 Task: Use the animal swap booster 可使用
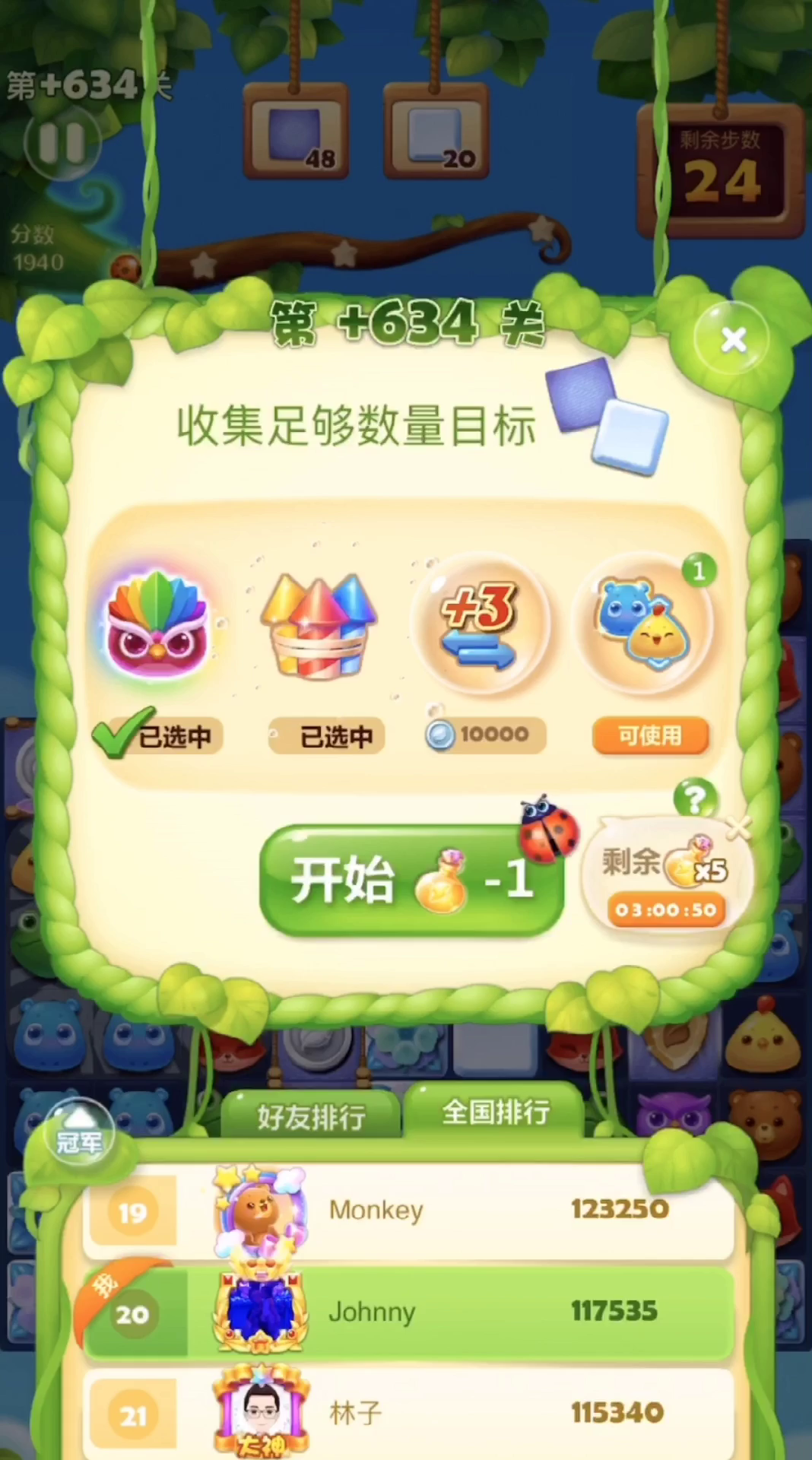(650, 735)
